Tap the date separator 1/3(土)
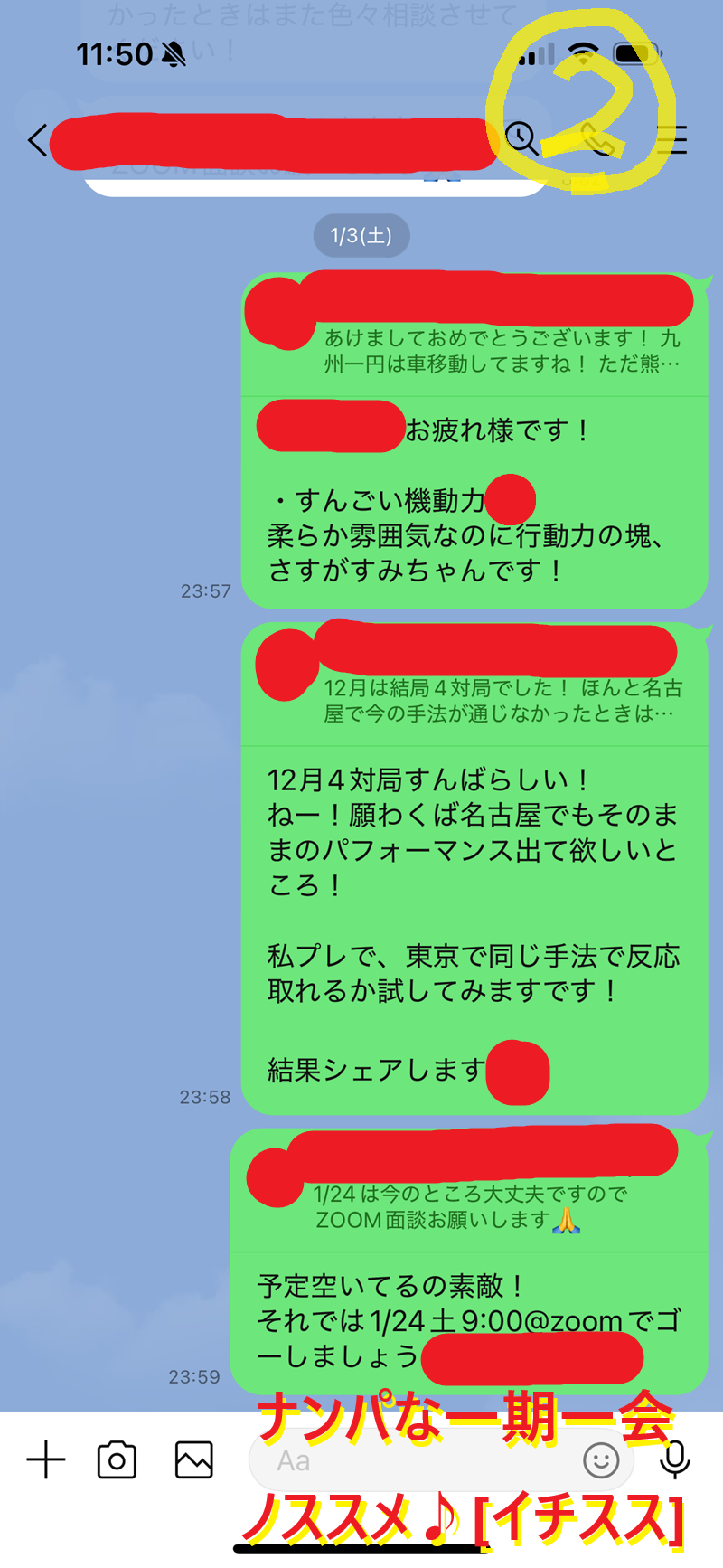Screen dimensions: 723x1568 tap(361, 234)
